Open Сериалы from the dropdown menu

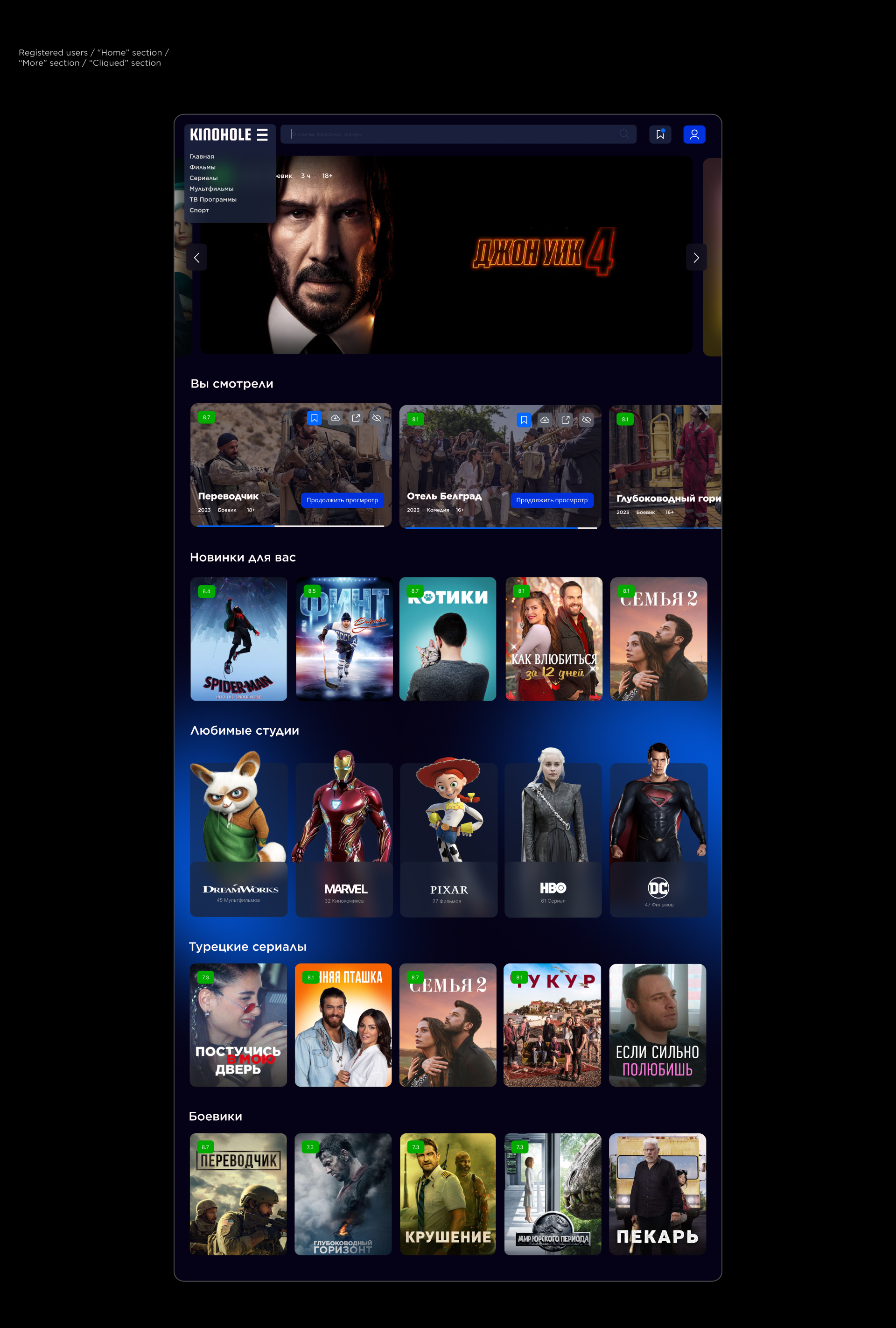[x=203, y=178]
